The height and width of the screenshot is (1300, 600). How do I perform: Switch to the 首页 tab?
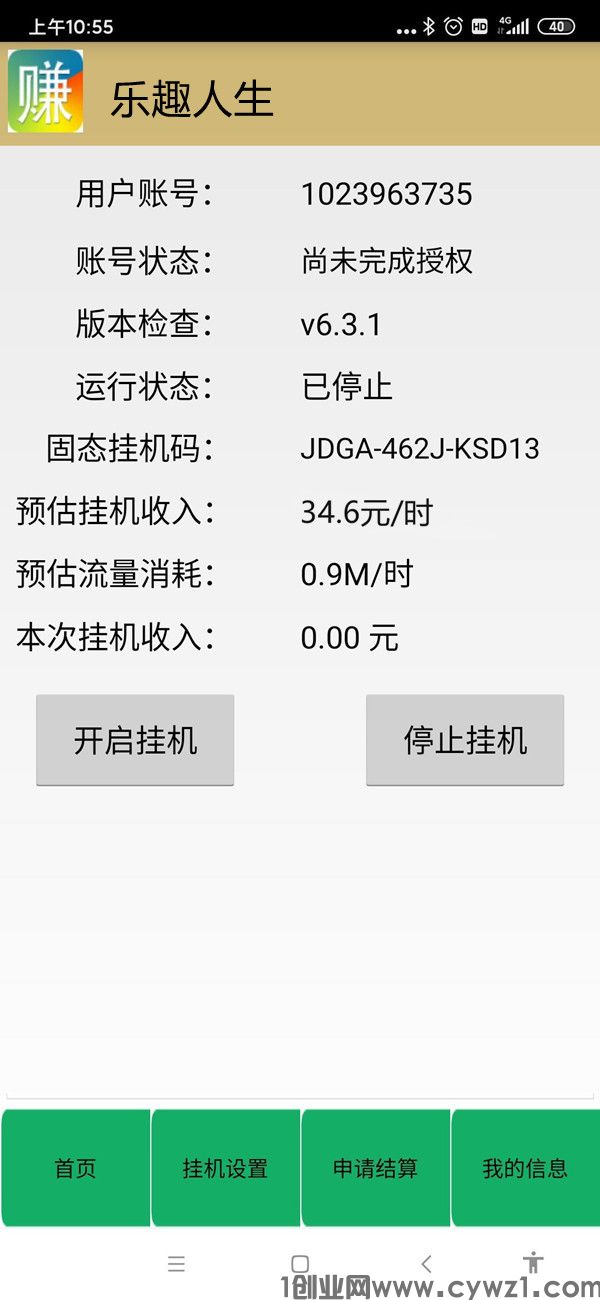pyautogui.click(x=76, y=1168)
